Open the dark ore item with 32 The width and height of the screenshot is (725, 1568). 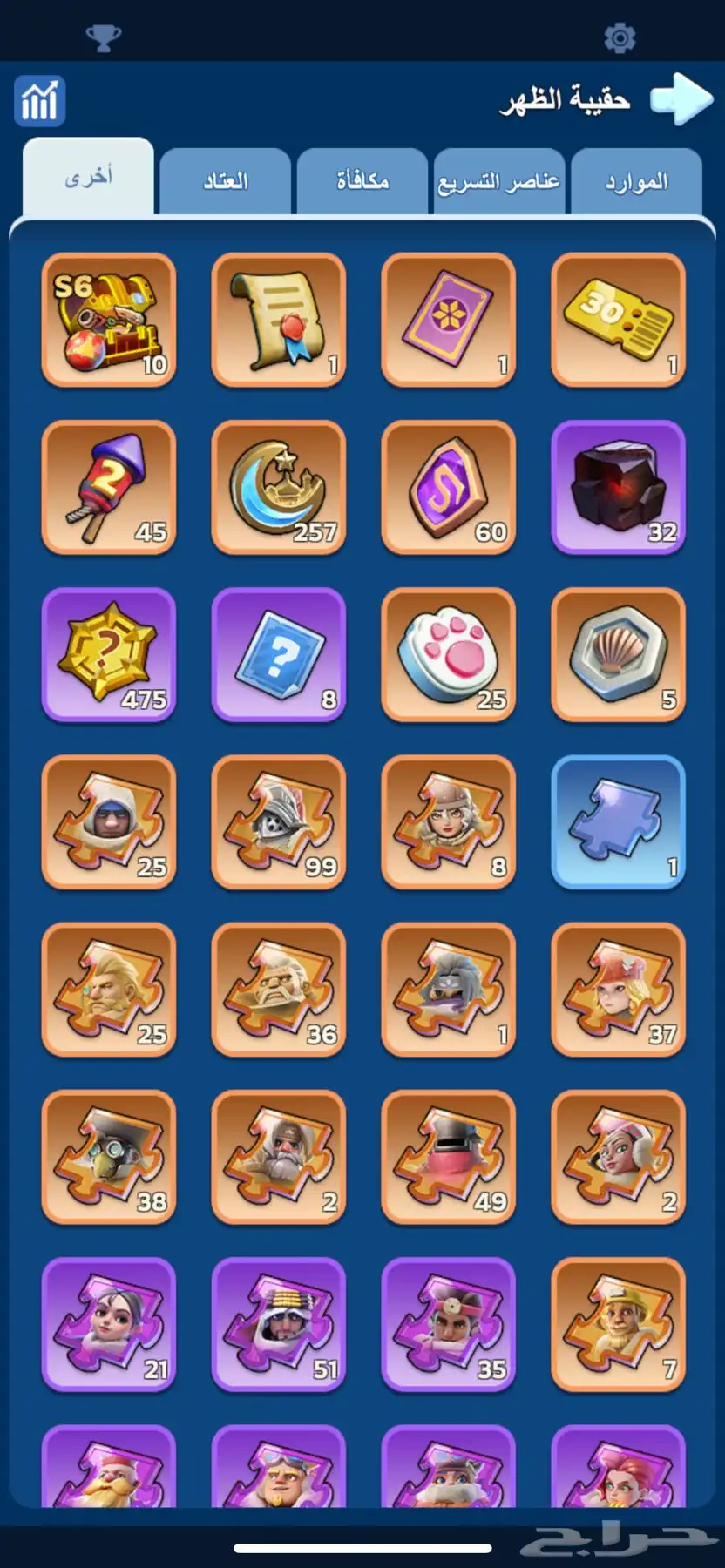click(619, 487)
